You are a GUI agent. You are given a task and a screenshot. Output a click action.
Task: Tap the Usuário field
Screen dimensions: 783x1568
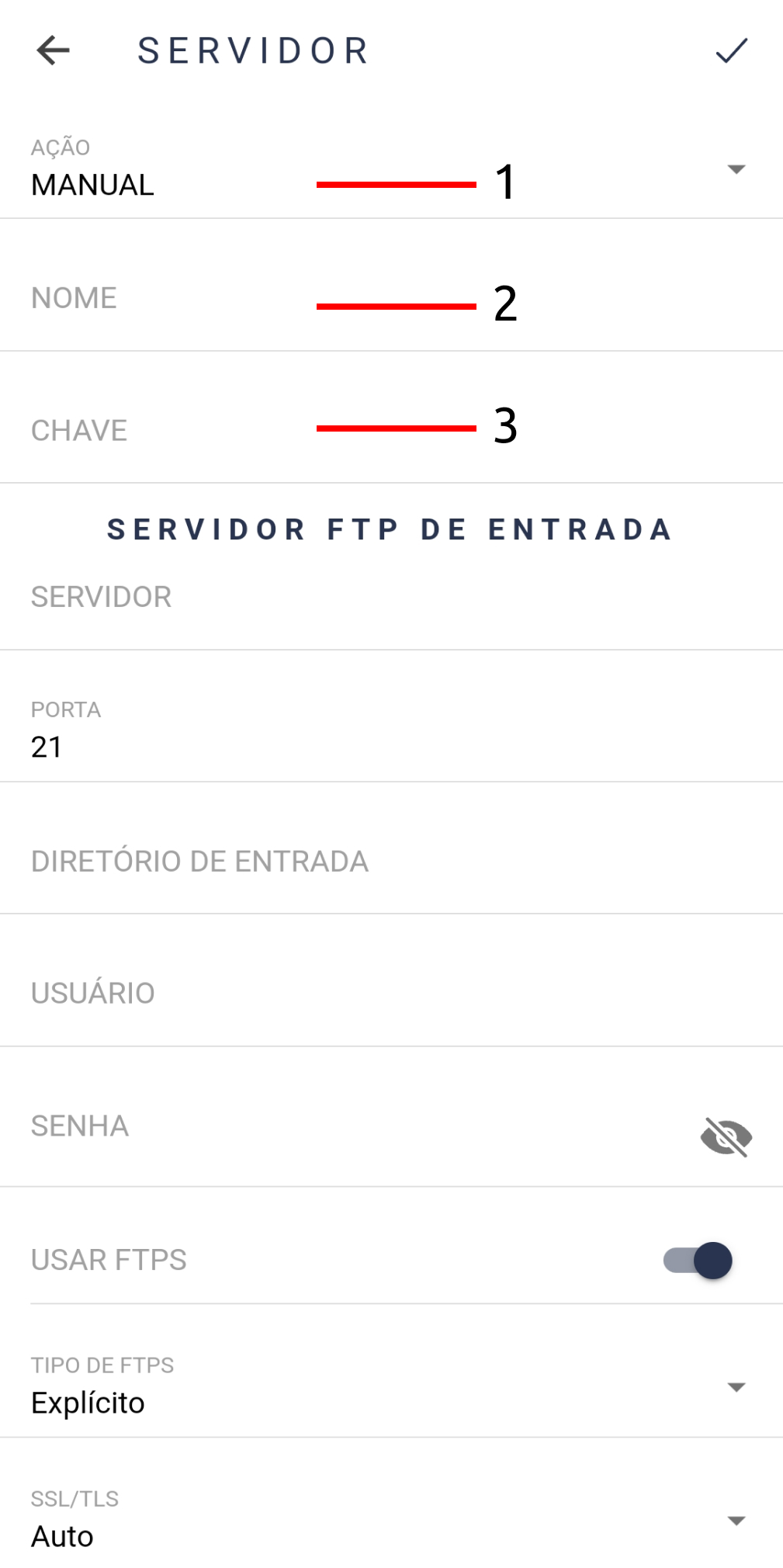click(x=391, y=994)
